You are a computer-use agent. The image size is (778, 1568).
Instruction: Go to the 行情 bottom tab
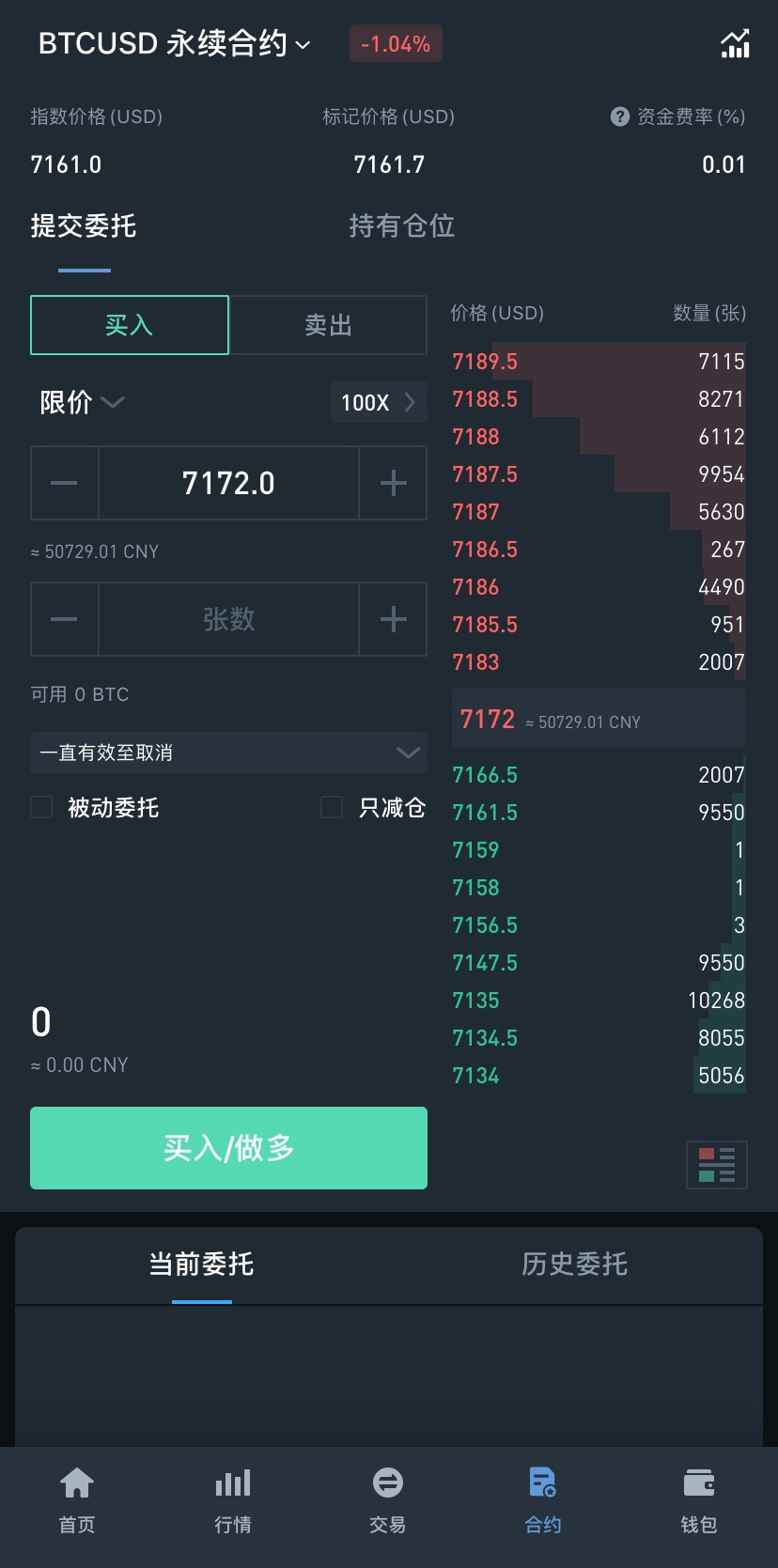click(x=232, y=1498)
